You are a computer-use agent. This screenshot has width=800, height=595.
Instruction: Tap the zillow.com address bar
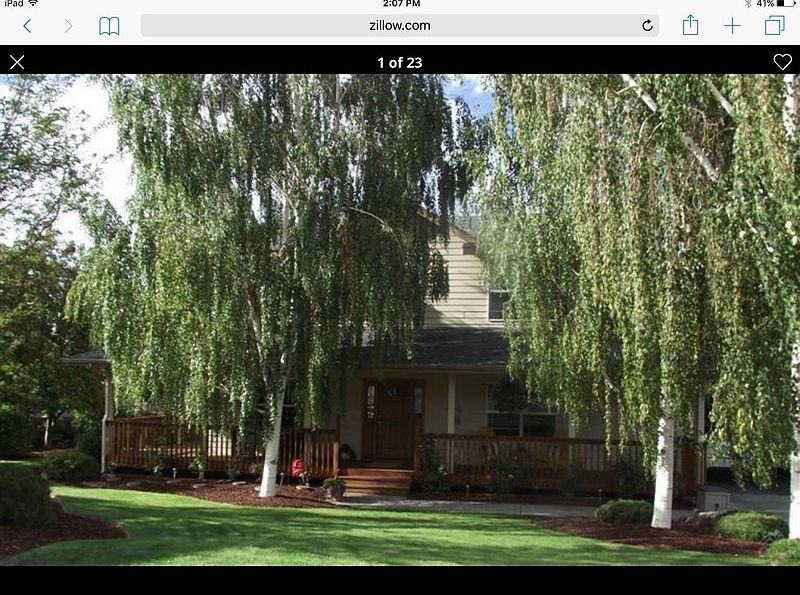pos(399,26)
